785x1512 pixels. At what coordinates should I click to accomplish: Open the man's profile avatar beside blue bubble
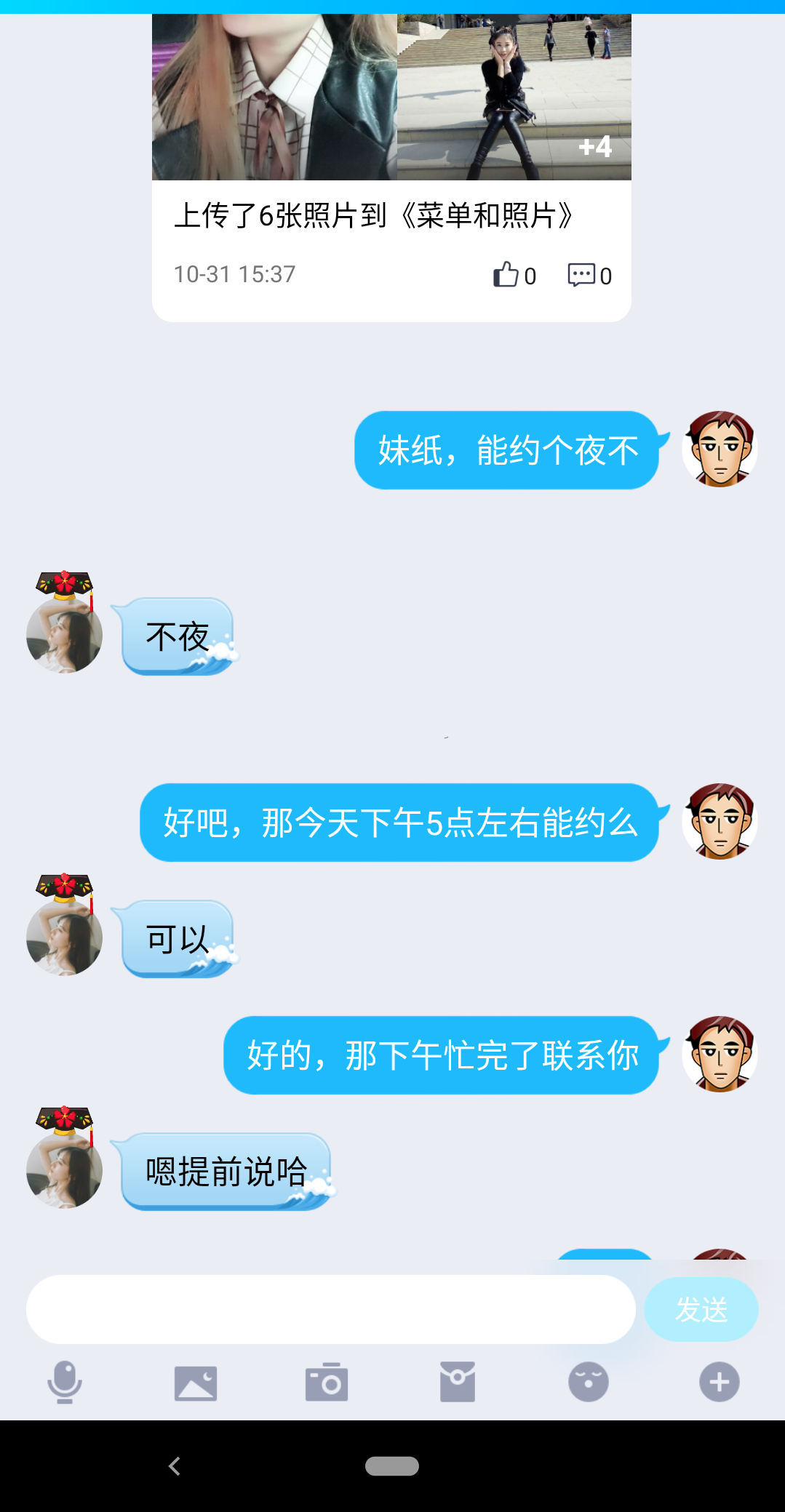pyautogui.click(x=720, y=449)
